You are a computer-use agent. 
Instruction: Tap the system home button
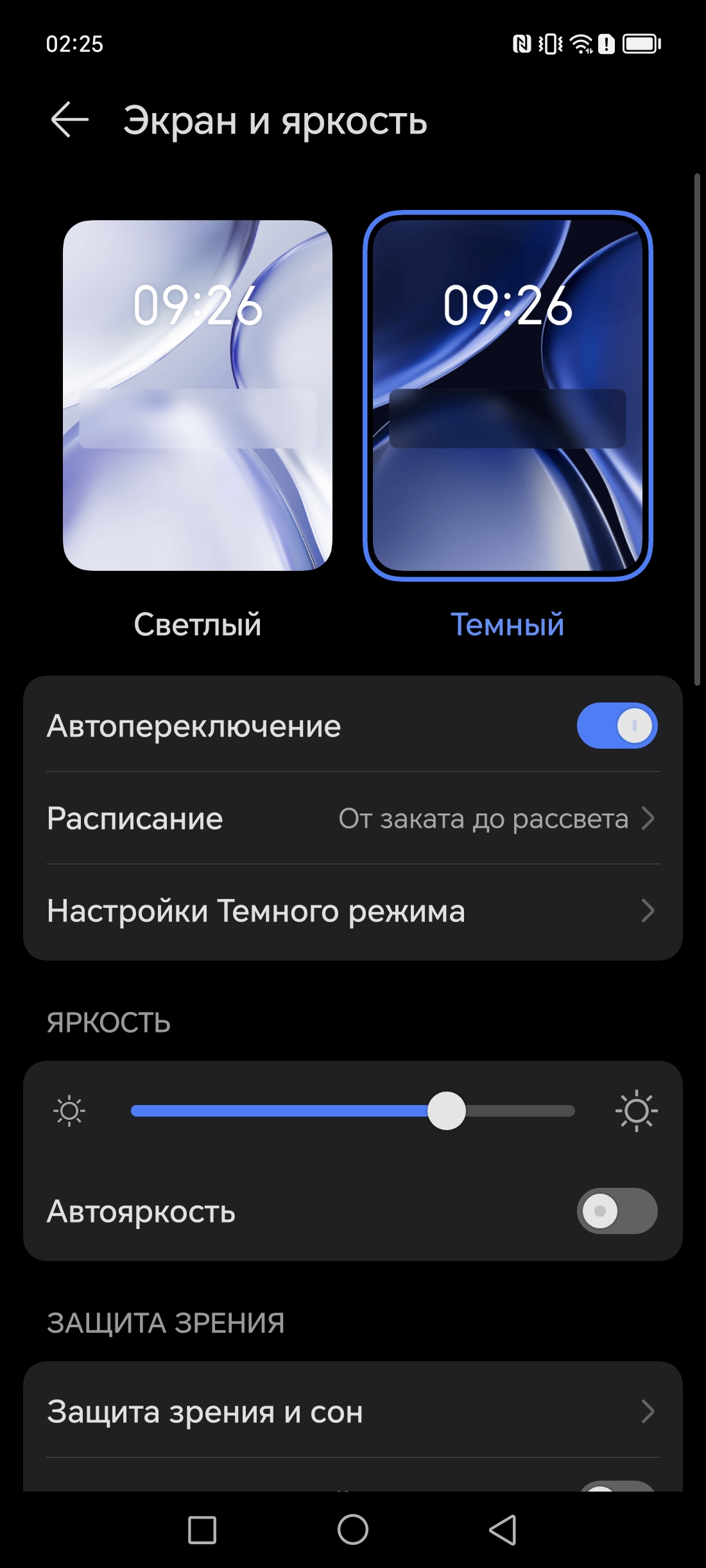pos(353,1529)
